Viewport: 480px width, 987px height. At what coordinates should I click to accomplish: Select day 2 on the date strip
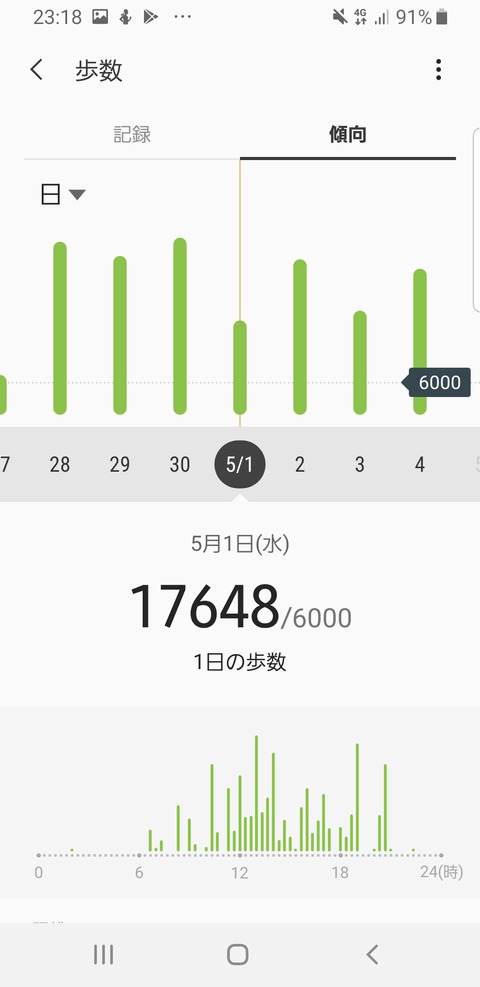point(299,465)
